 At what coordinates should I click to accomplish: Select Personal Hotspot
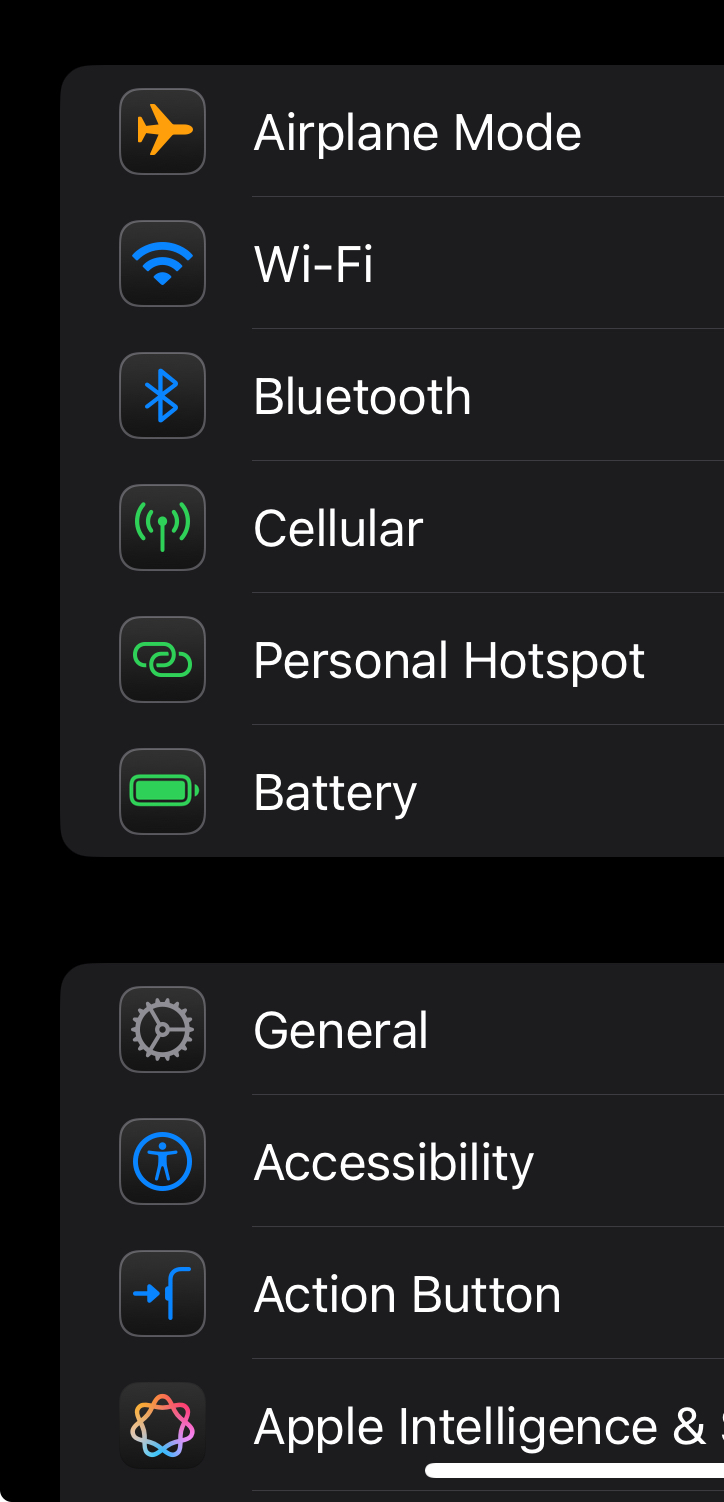point(392,660)
